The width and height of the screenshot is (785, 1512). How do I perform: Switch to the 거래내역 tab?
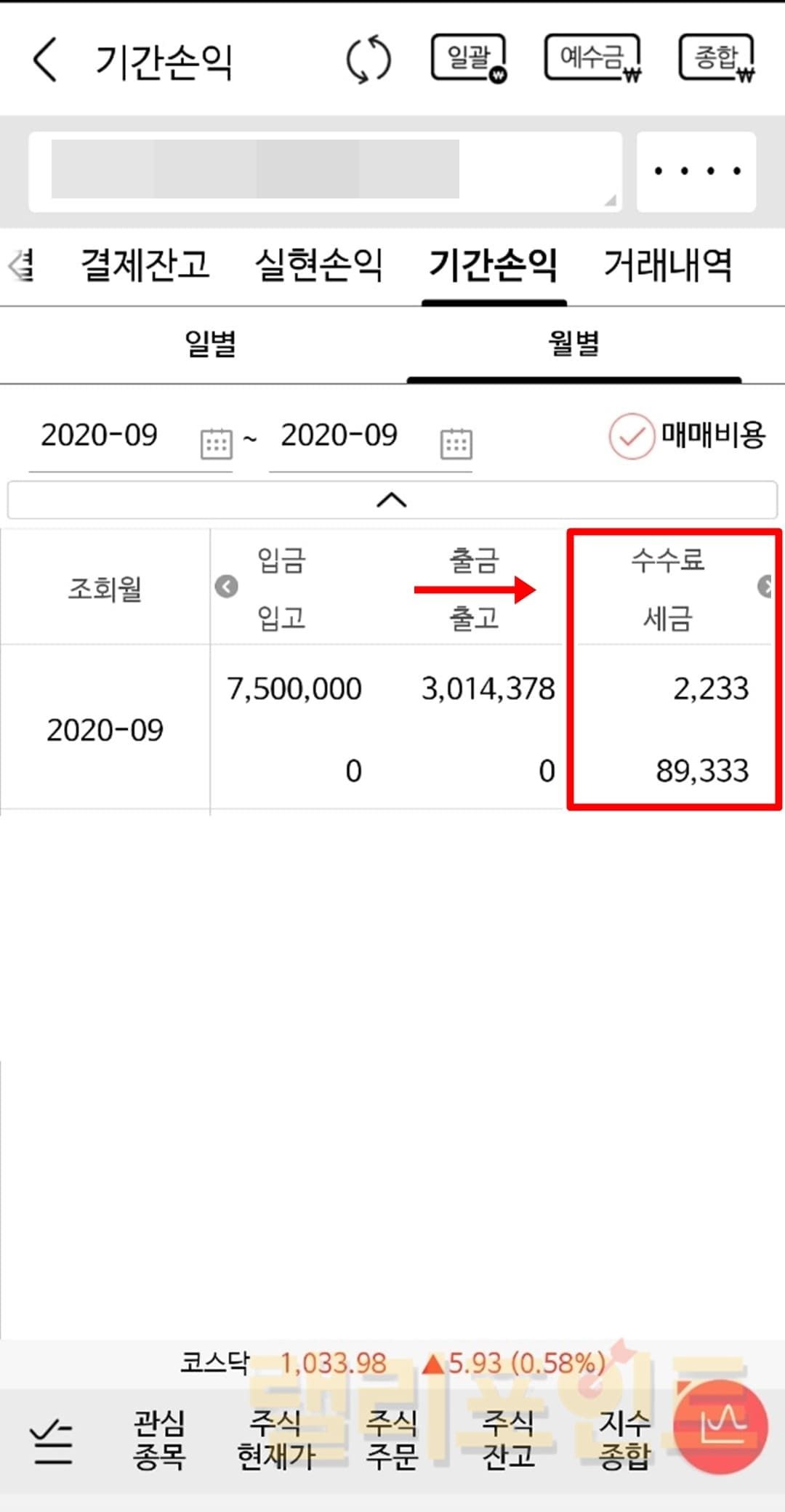[x=667, y=265]
